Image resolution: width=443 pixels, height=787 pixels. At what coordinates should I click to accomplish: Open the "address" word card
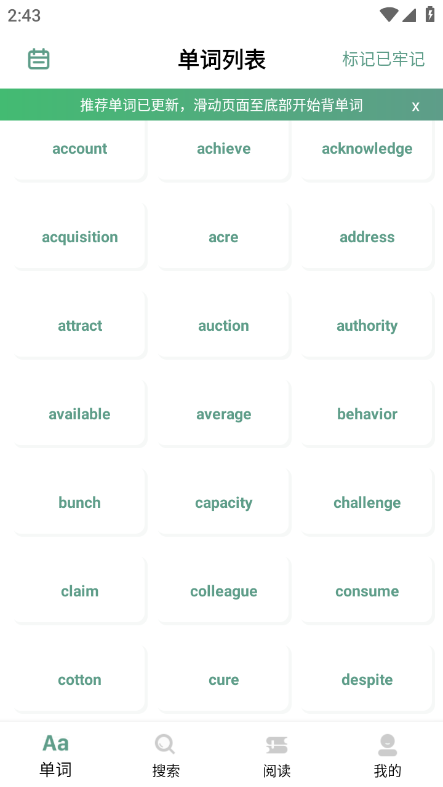click(367, 237)
